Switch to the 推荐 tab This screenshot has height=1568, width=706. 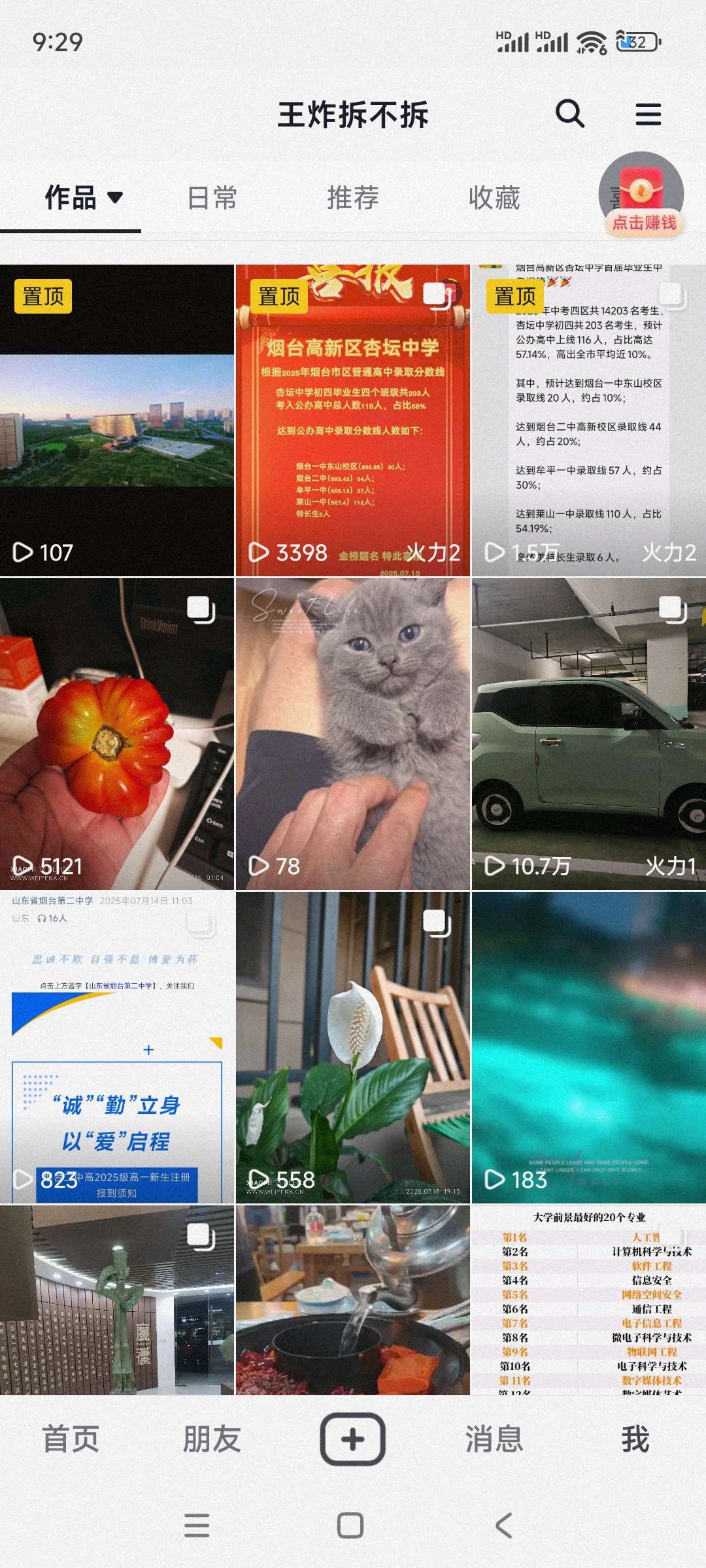[x=353, y=197]
